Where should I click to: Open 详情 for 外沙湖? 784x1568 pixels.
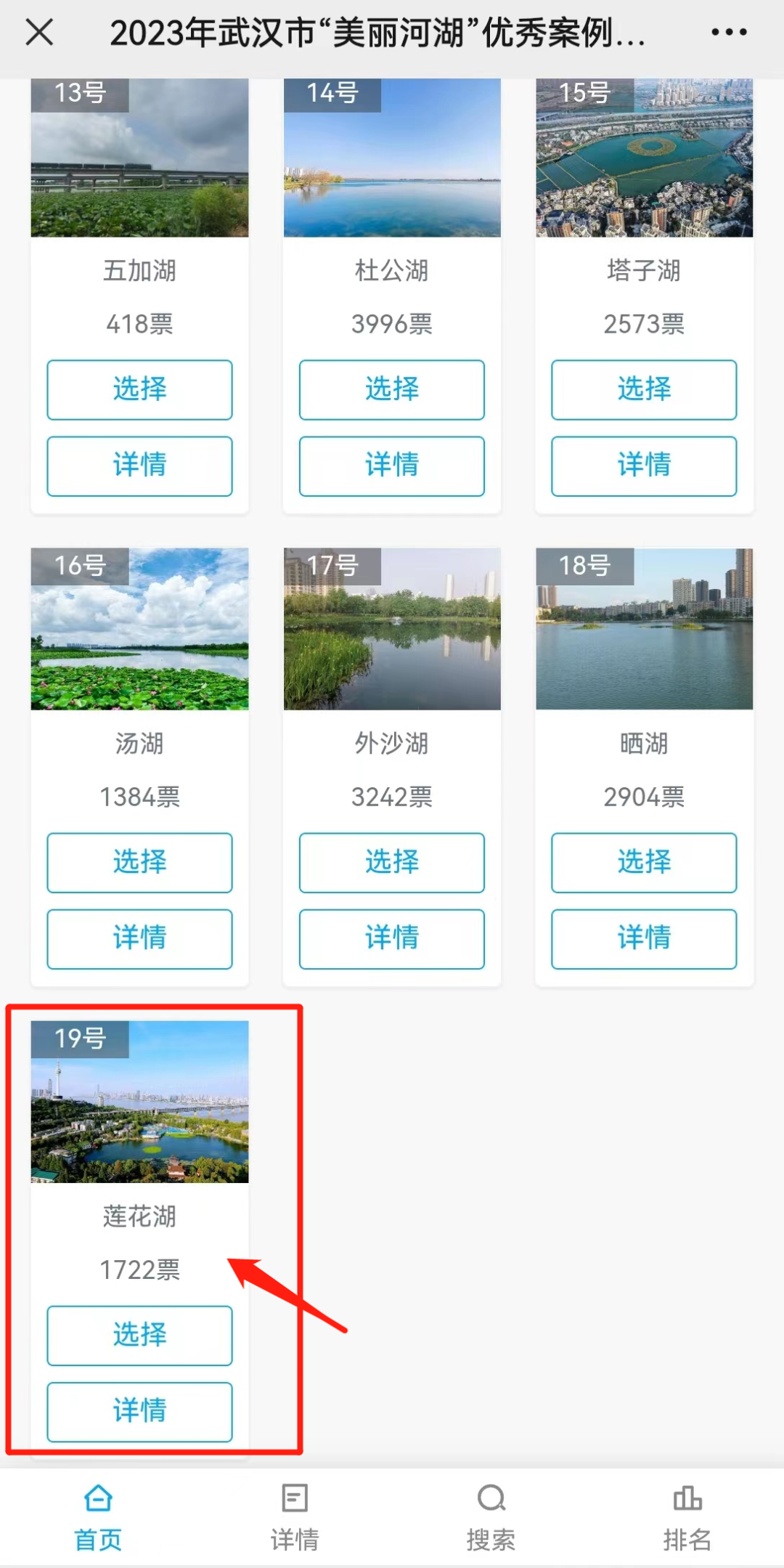[391, 938]
